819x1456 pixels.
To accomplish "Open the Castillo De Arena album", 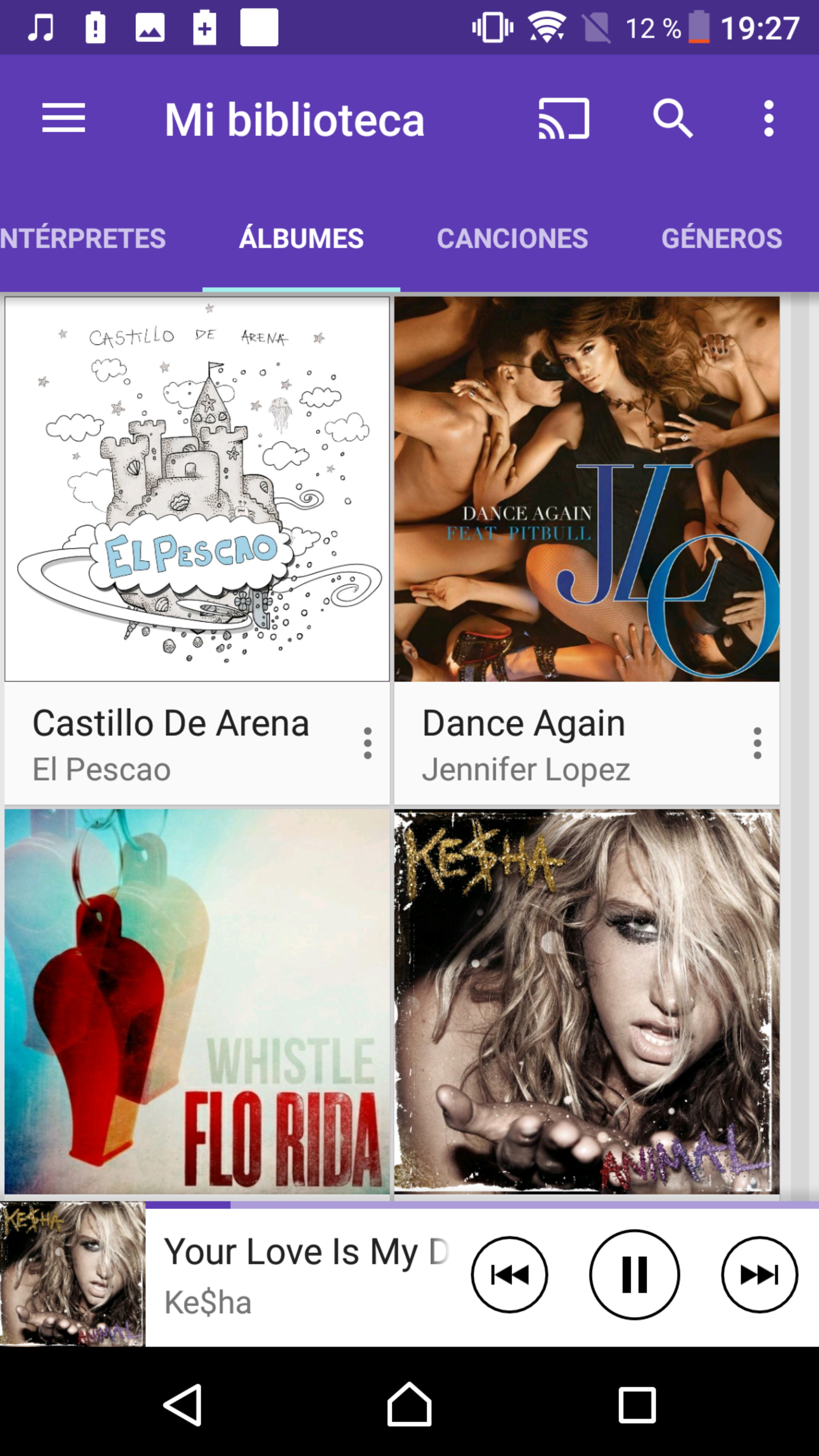I will 197,490.
